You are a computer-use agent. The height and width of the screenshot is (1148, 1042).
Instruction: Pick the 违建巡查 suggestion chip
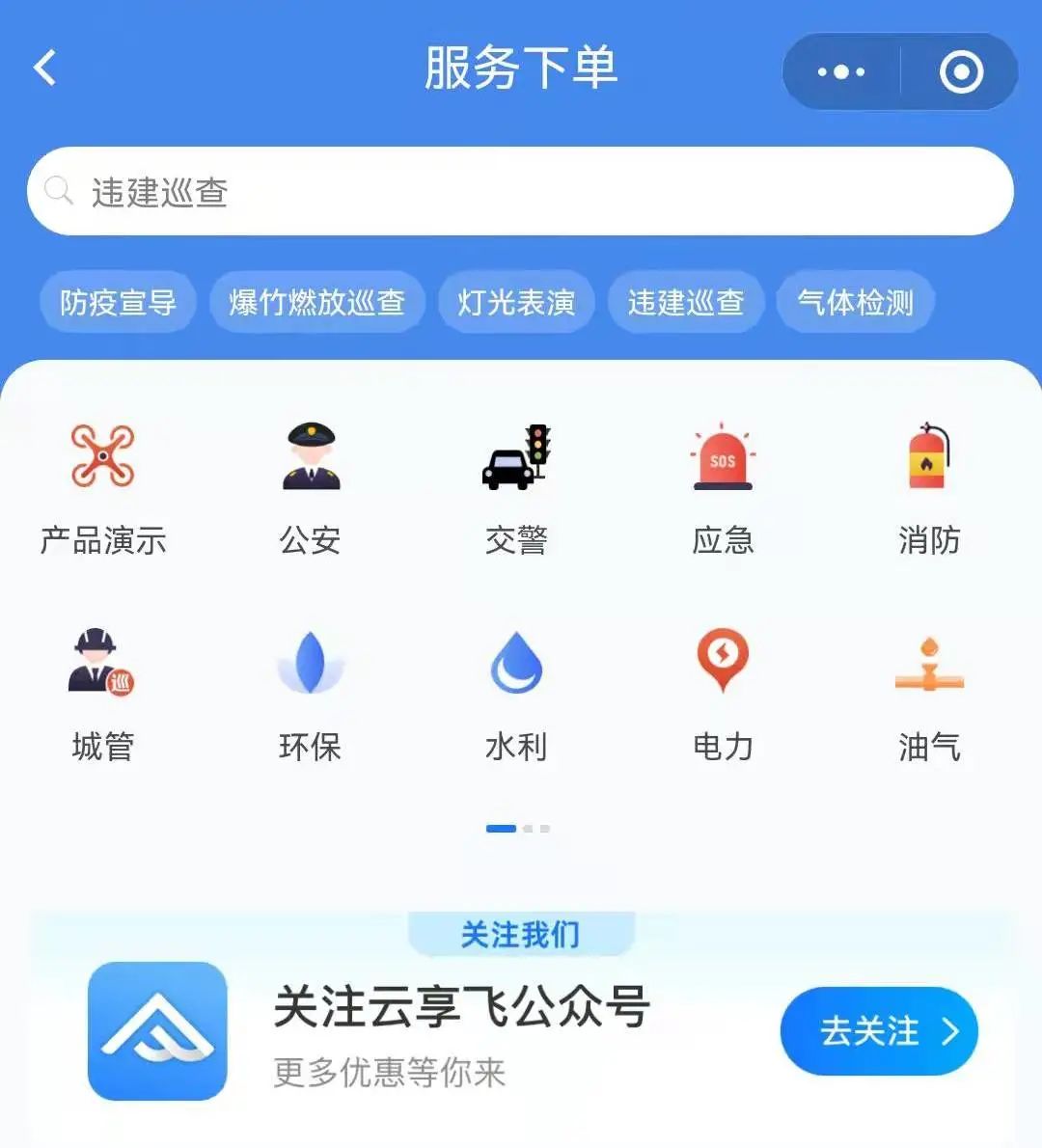point(686,303)
